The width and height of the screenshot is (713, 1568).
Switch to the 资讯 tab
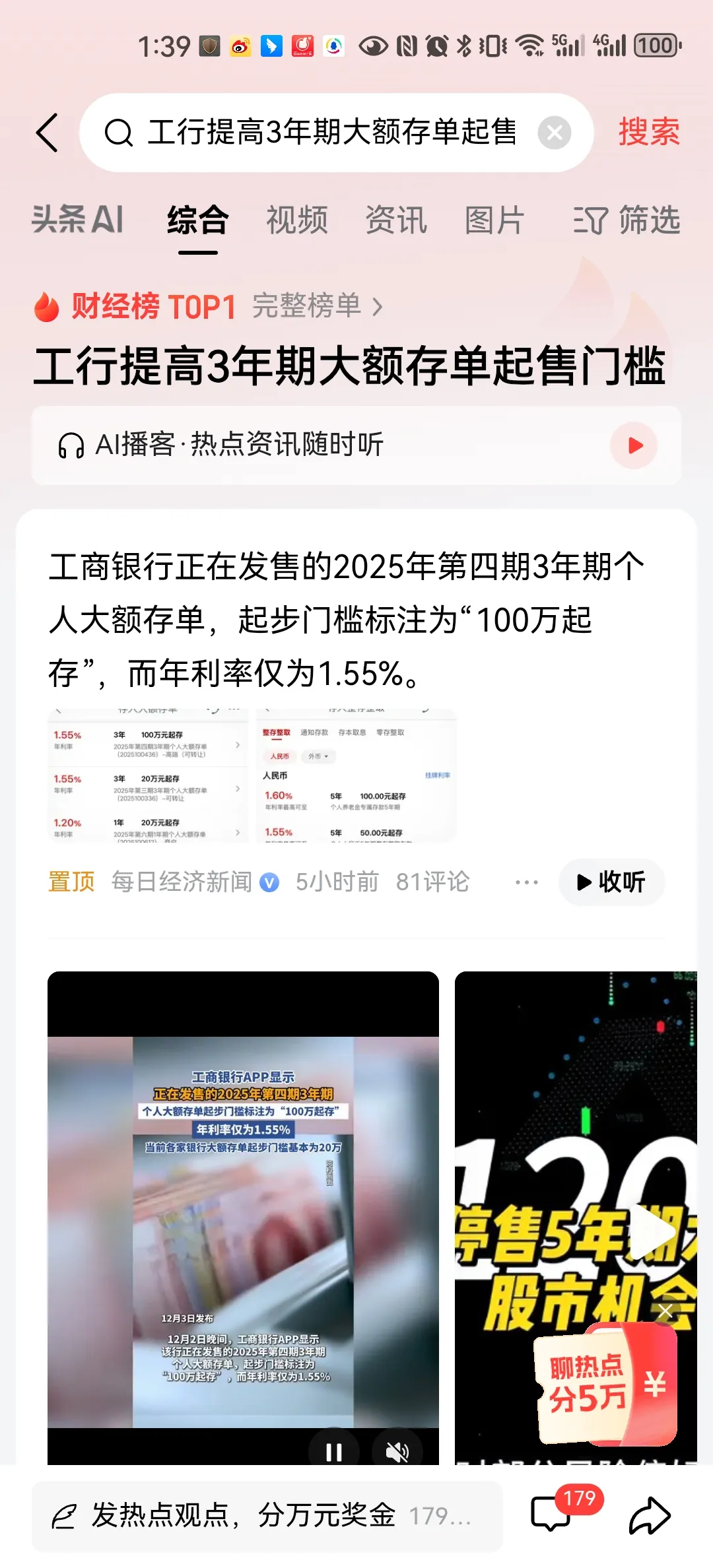click(395, 220)
